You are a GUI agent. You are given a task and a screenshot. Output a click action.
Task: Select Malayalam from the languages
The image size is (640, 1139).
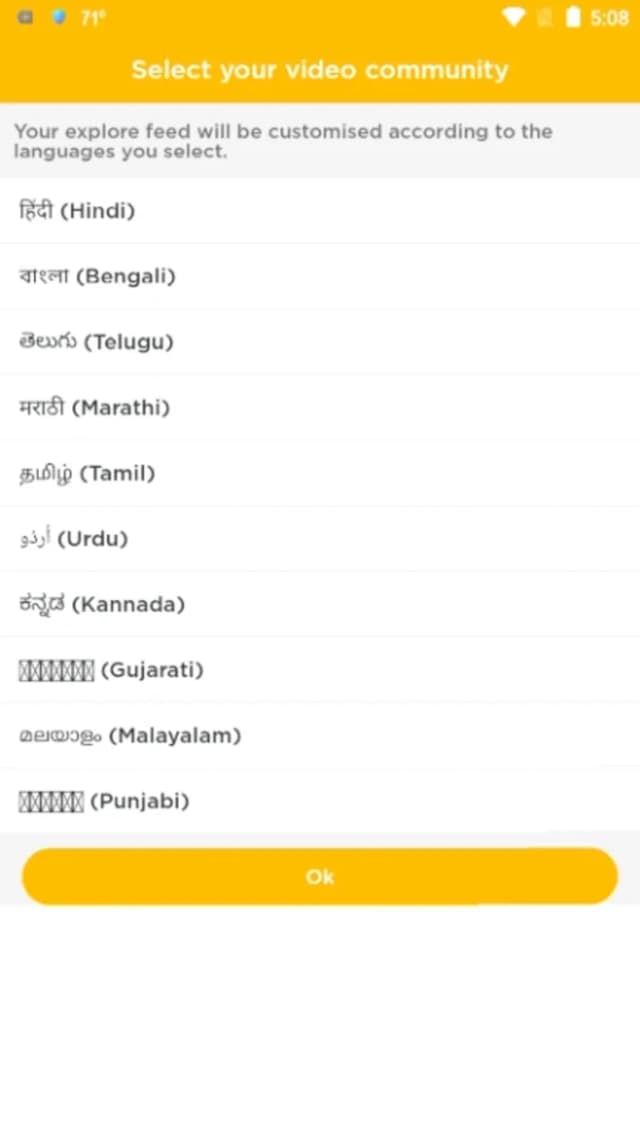tap(320, 735)
